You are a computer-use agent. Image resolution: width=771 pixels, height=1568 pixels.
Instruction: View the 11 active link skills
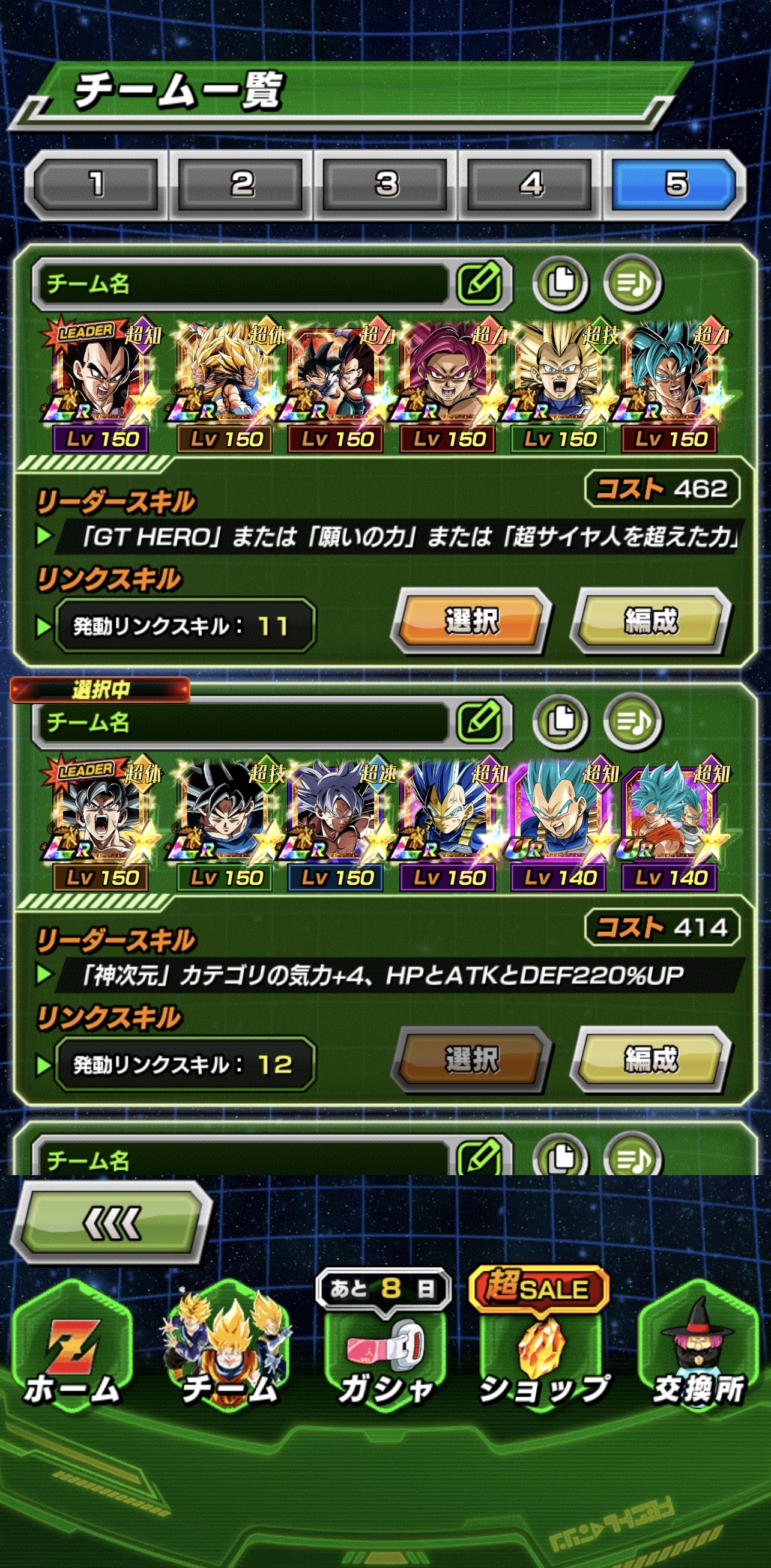(184, 626)
